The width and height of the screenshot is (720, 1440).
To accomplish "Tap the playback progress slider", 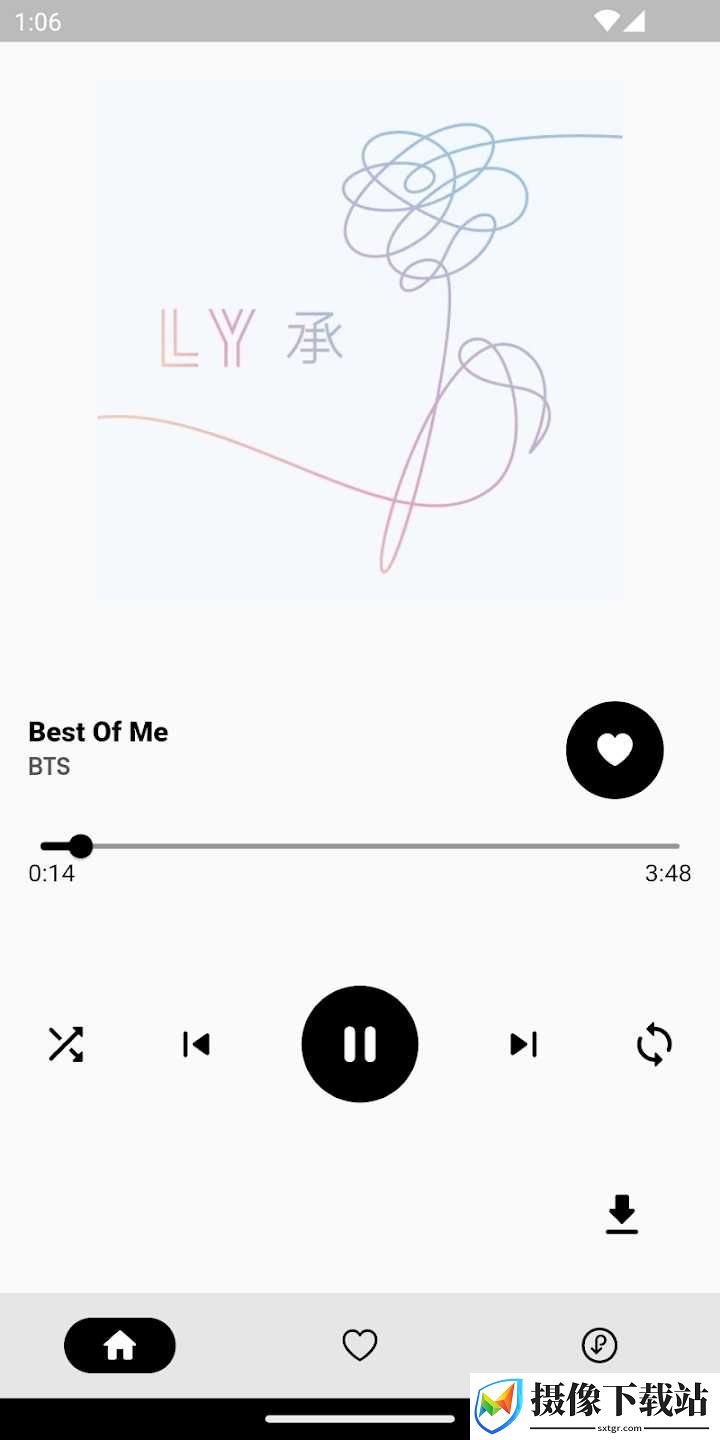I will (360, 846).
